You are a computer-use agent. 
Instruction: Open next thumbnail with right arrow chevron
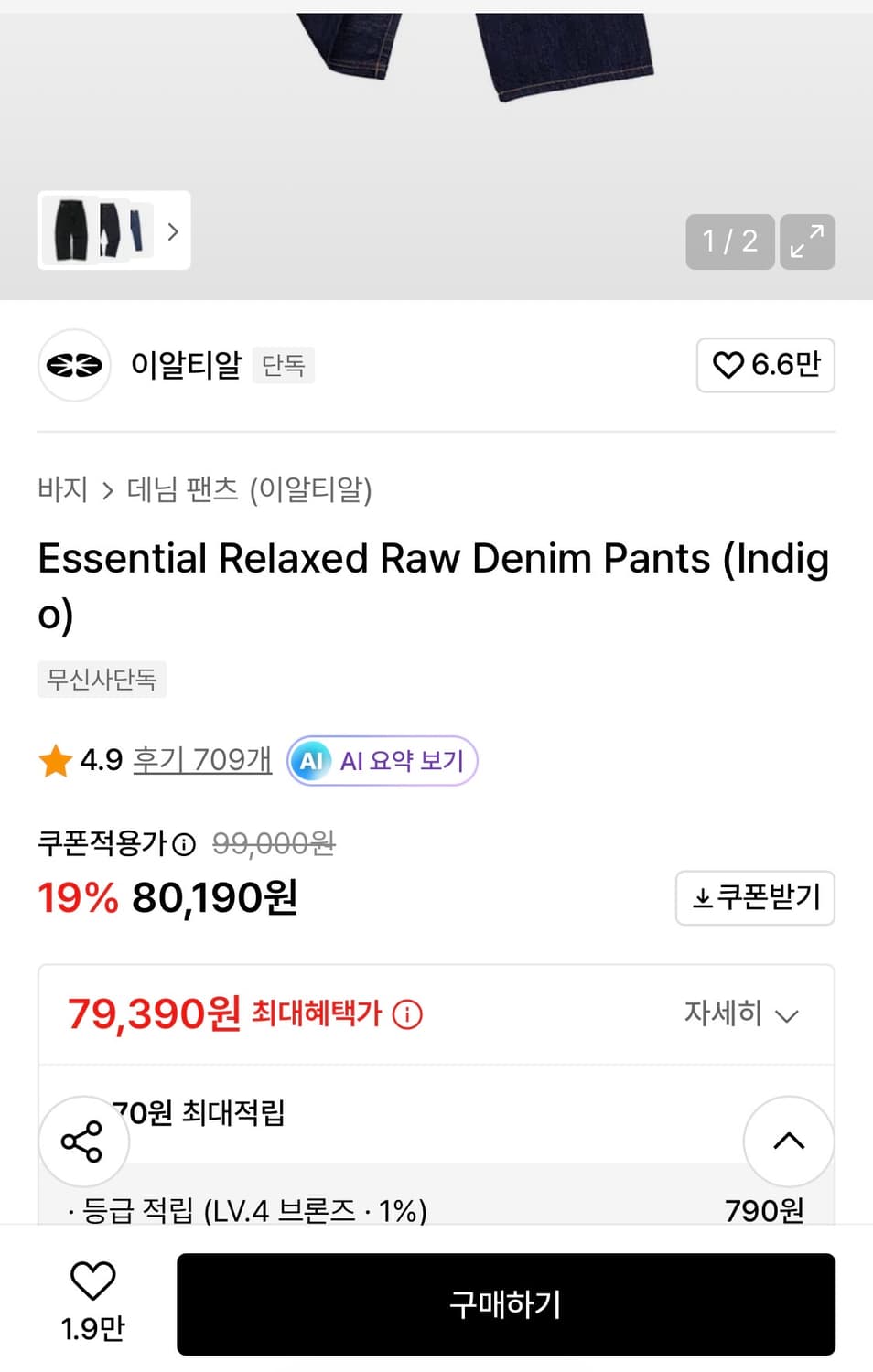pyautogui.click(x=172, y=232)
